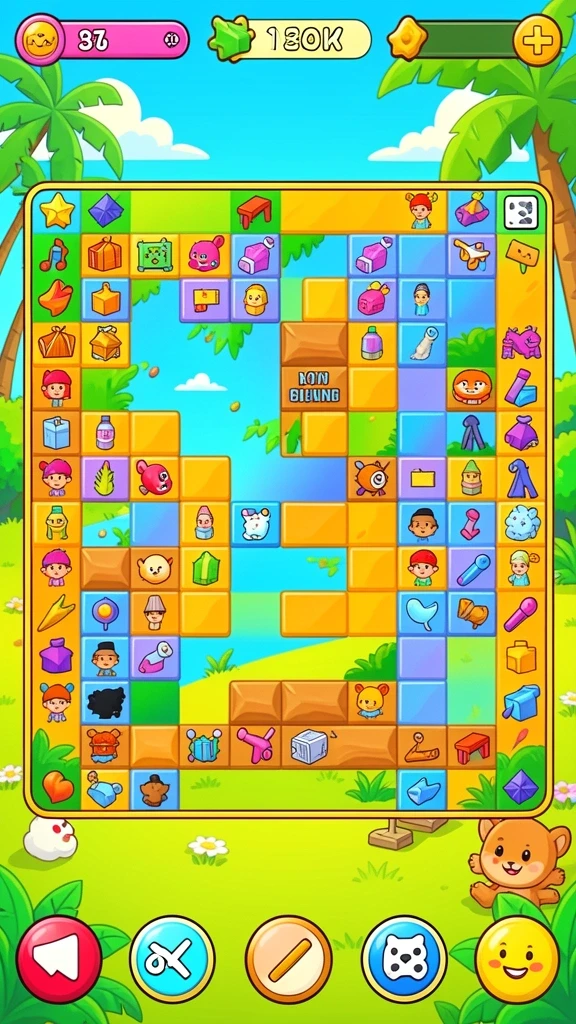Select the orange stick tool button
Screen dimensions: 576x1024
[x=289, y=958]
